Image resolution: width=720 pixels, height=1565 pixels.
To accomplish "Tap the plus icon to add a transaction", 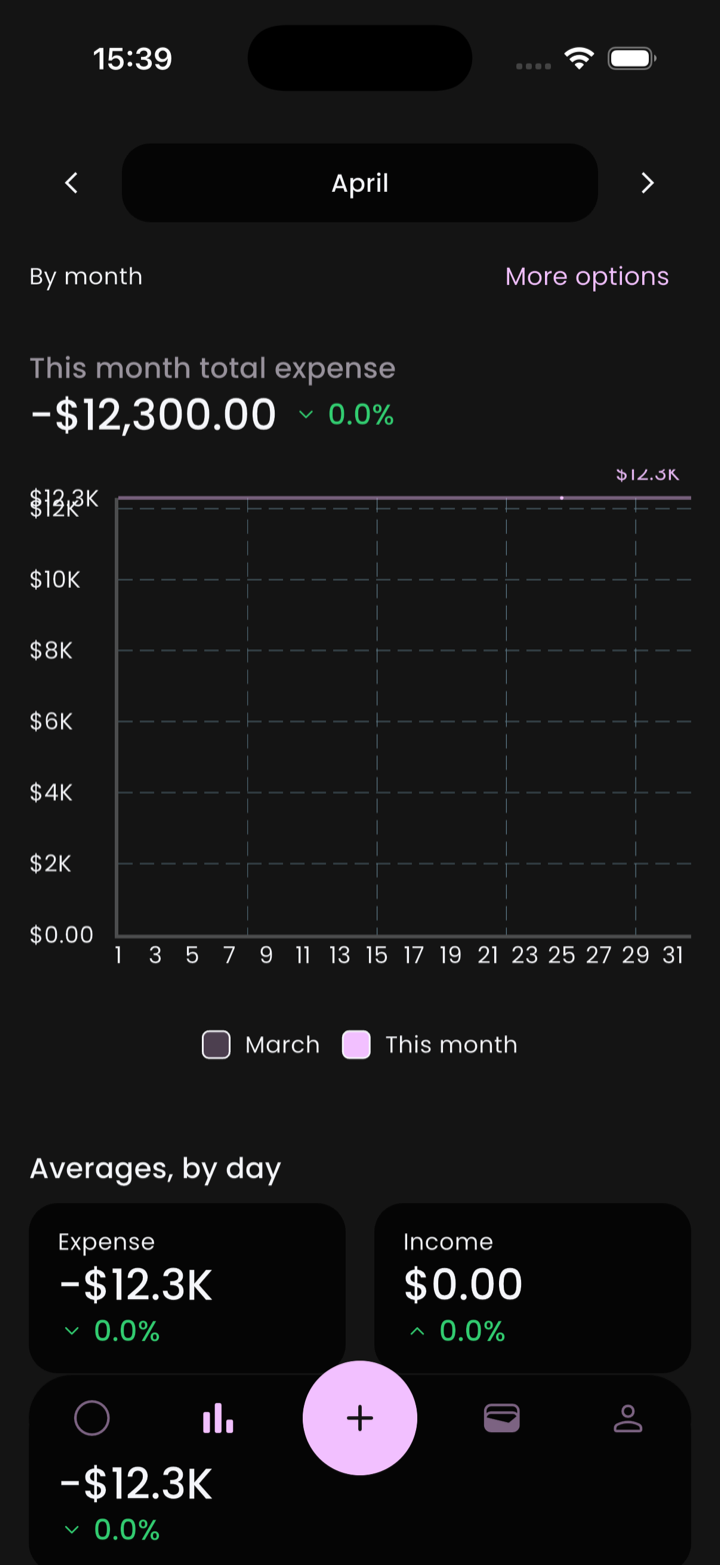I will click(x=359, y=1418).
